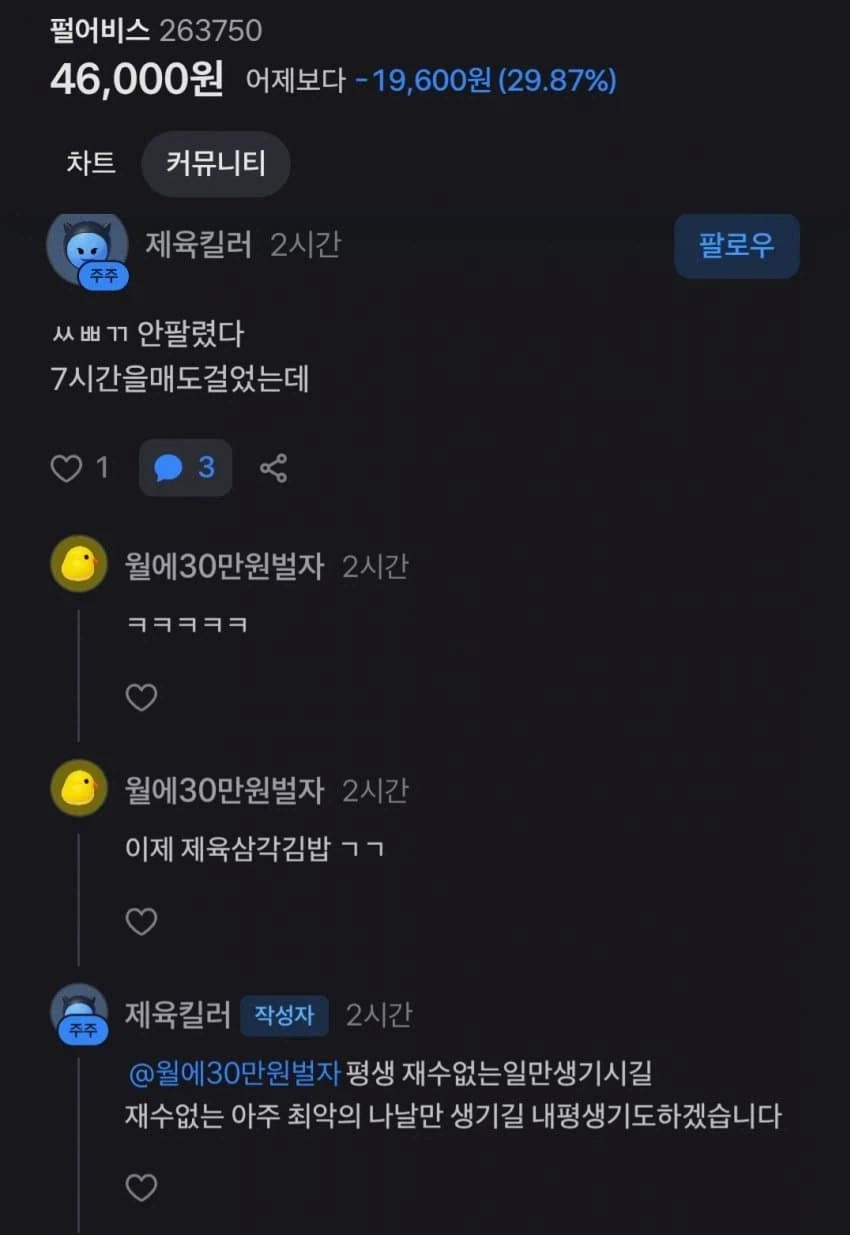Select the 커뮤니티 tab
Screen dimensions: 850x1235
215,164
